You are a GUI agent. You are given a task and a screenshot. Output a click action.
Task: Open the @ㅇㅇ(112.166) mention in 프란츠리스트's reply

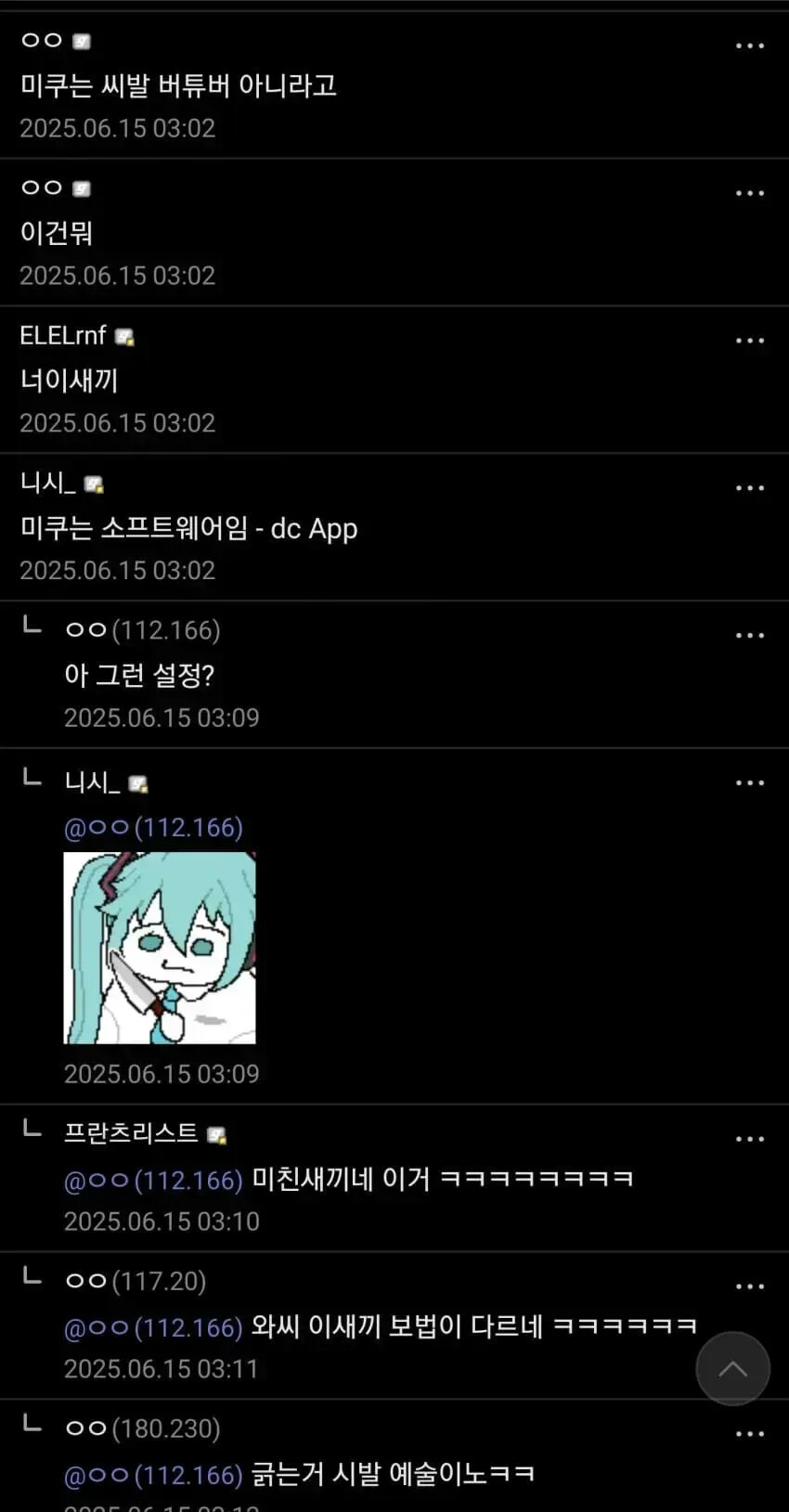[153, 1180]
